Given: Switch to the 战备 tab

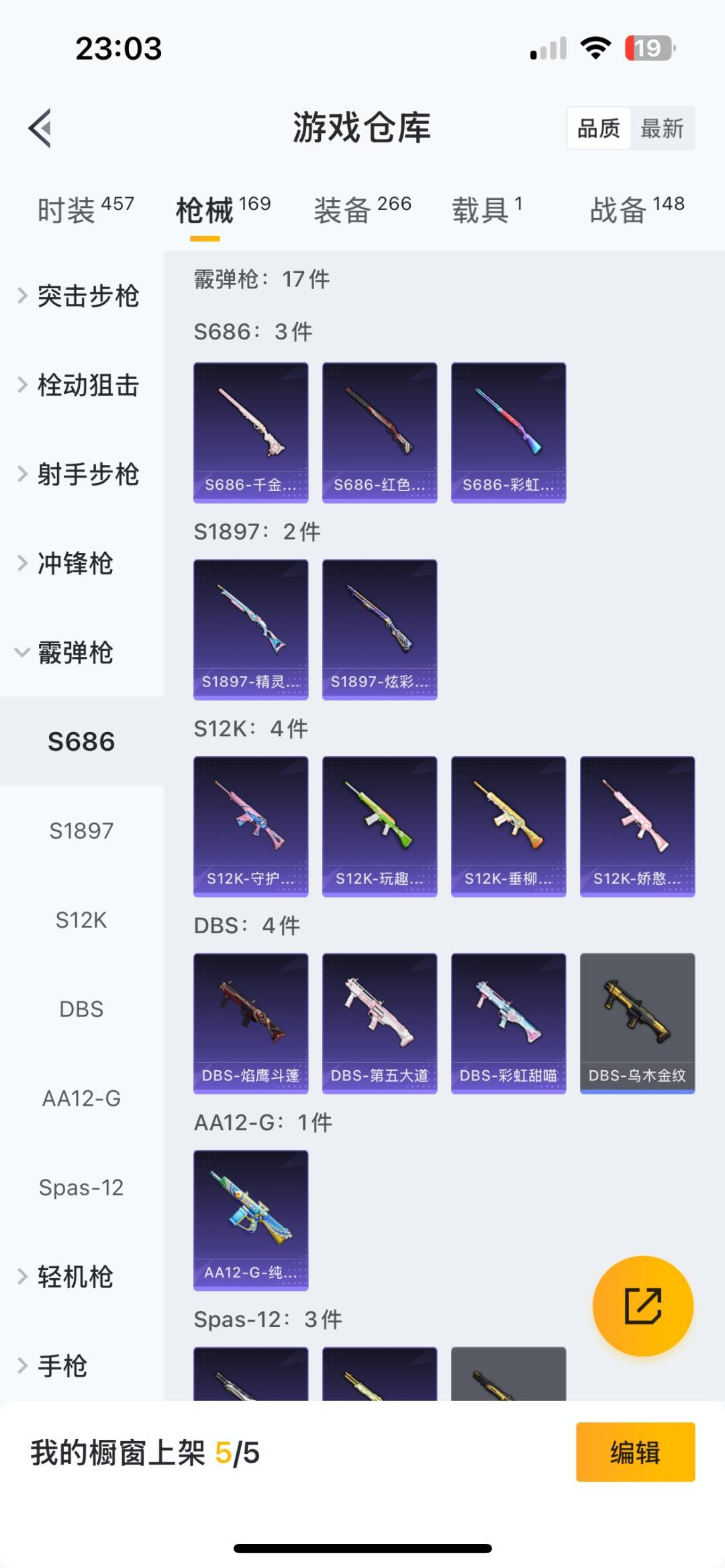Looking at the screenshot, I should click(x=637, y=209).
